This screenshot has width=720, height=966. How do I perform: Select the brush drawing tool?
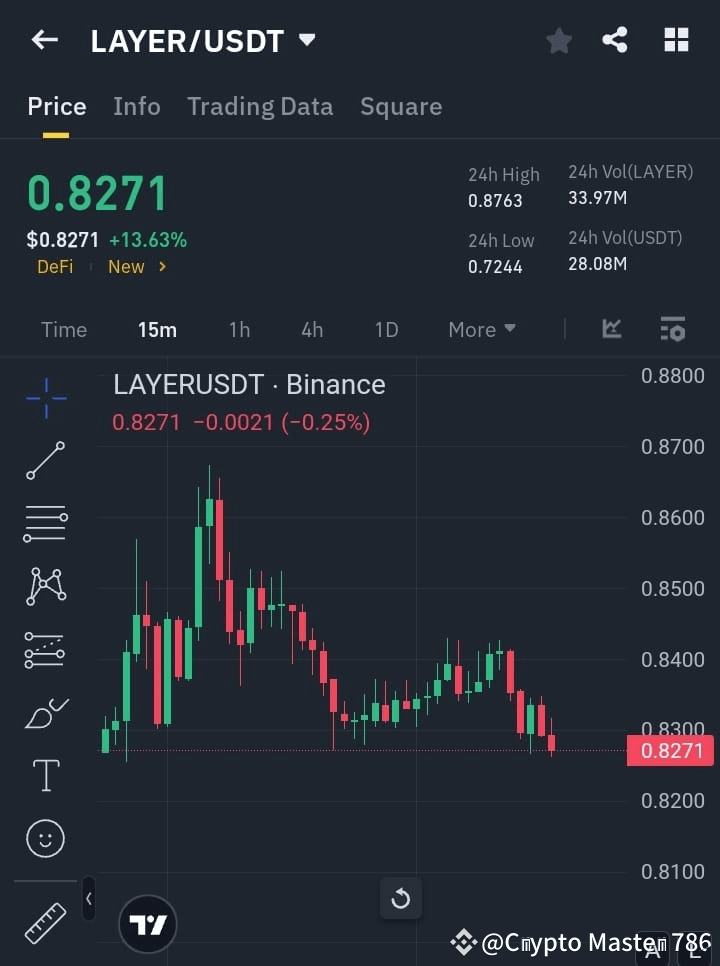tap(45, 712)
